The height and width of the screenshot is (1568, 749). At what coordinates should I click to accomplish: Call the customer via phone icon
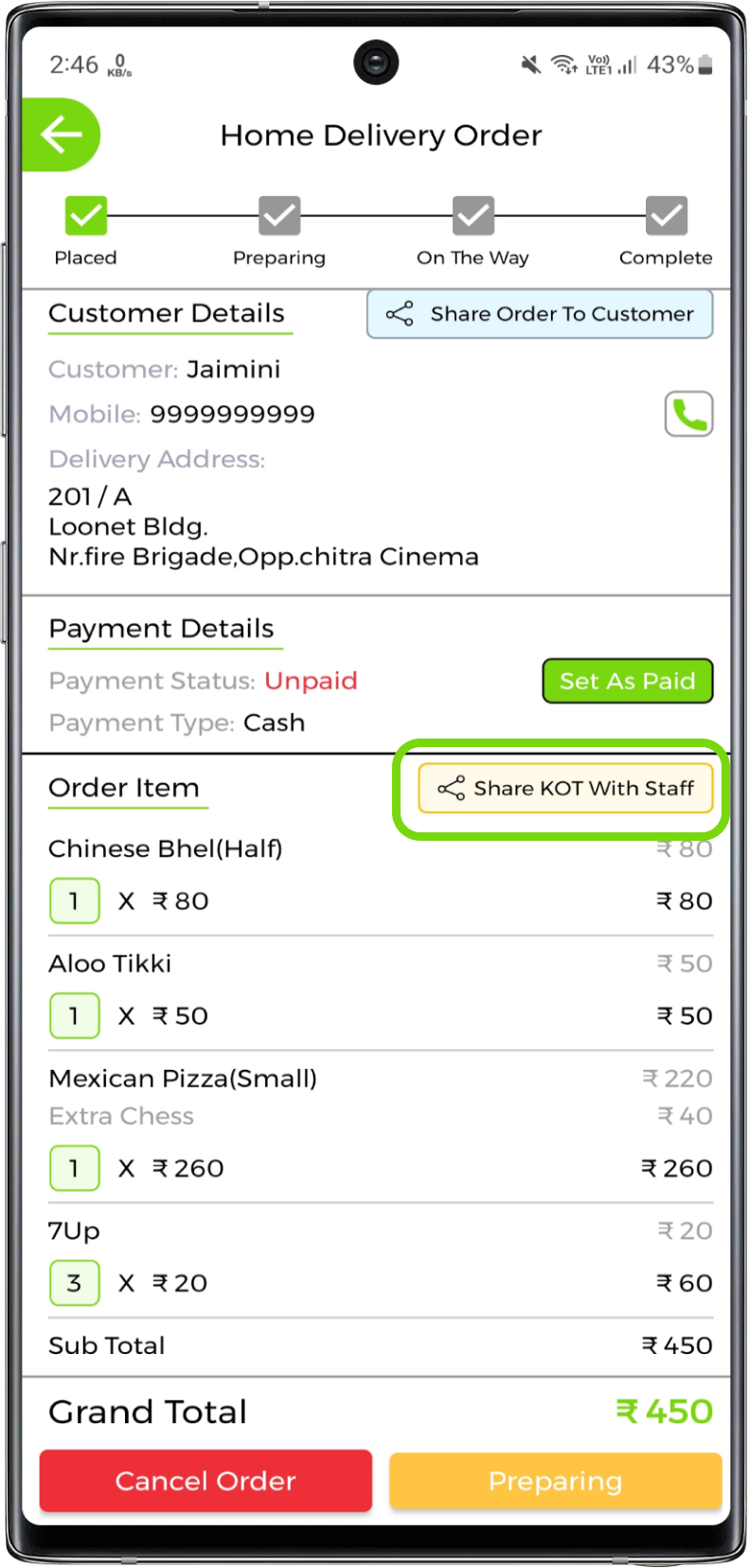(x=688, y=414)
